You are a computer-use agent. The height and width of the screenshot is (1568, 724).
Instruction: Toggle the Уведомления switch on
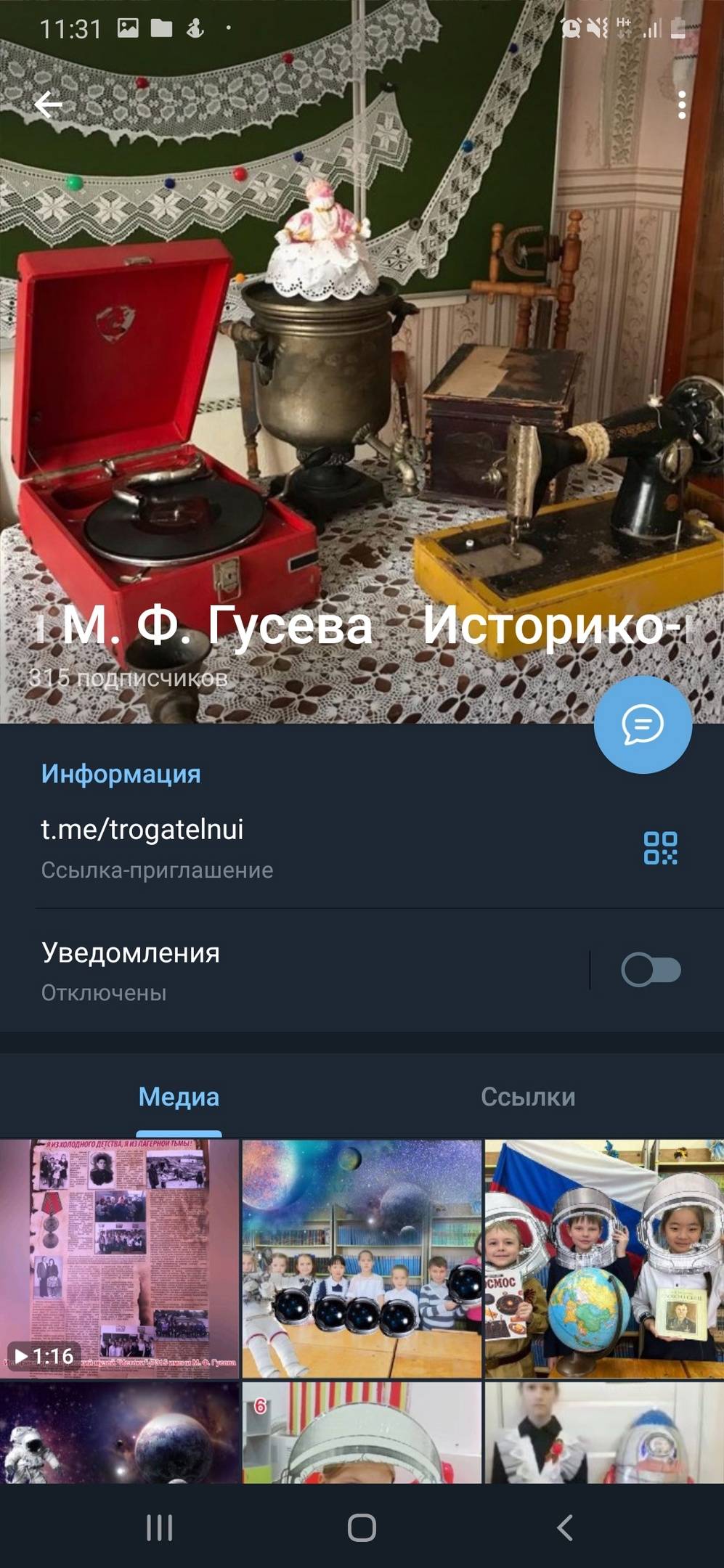click(651, 970)
